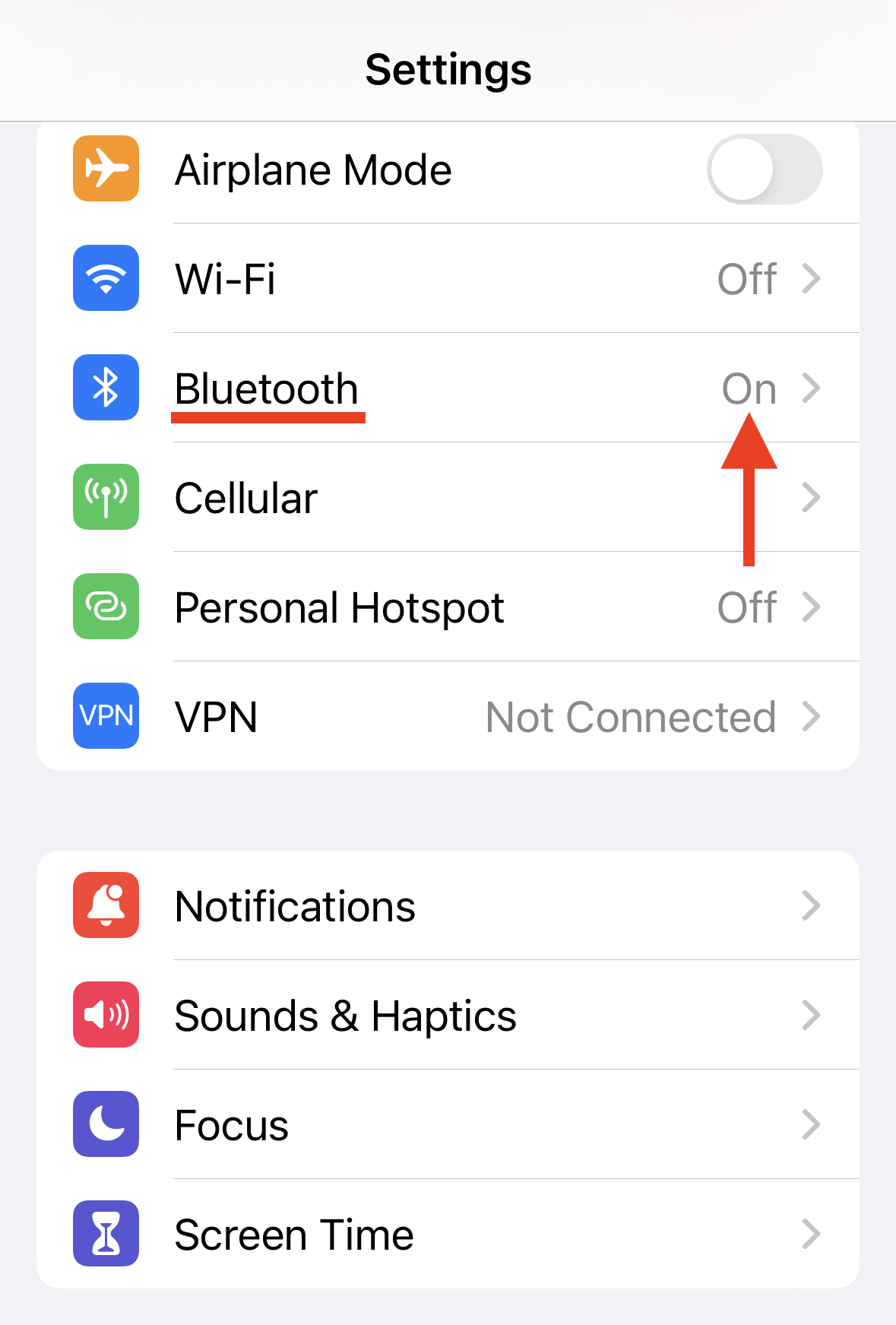Open Notifications settings

tap(448, 906)
